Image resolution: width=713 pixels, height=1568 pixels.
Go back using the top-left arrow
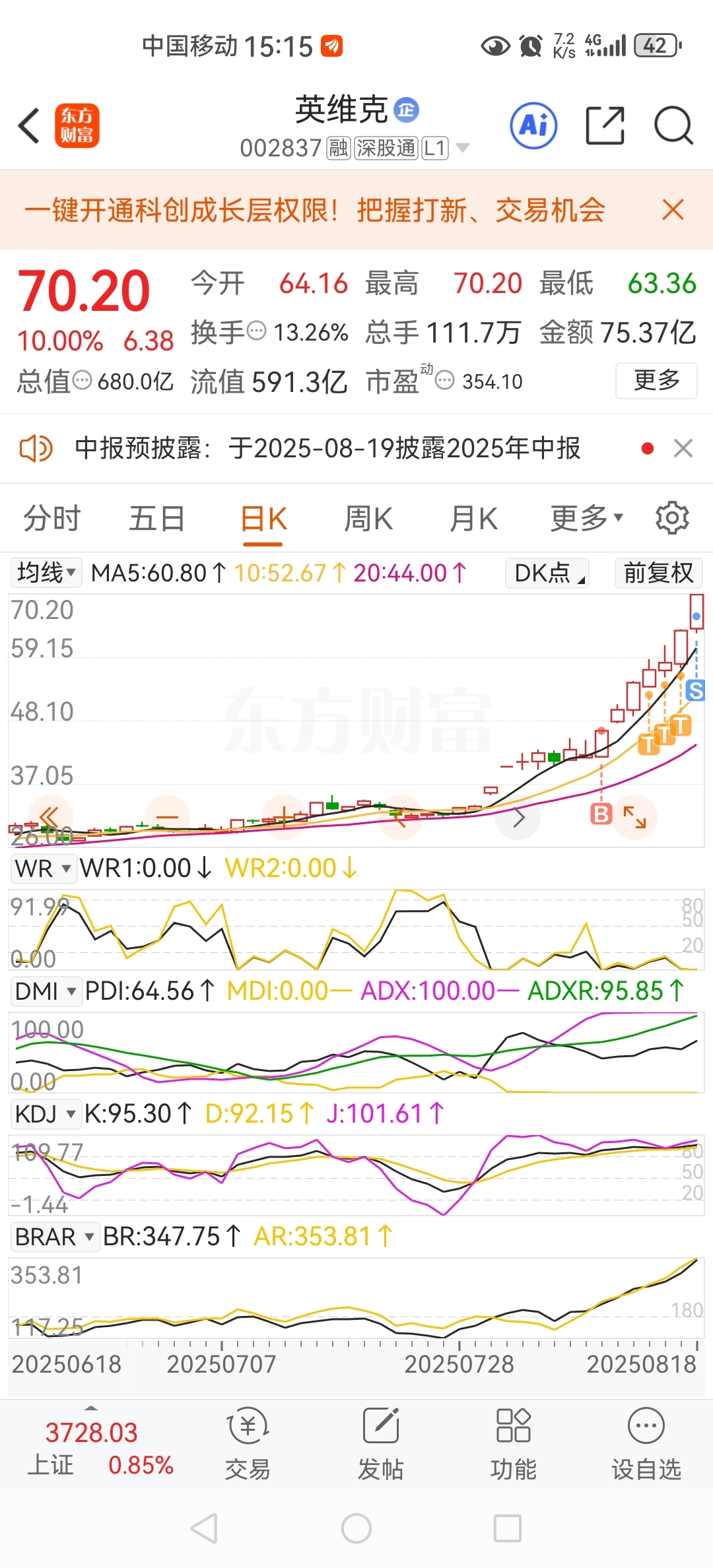coord(29,125)
